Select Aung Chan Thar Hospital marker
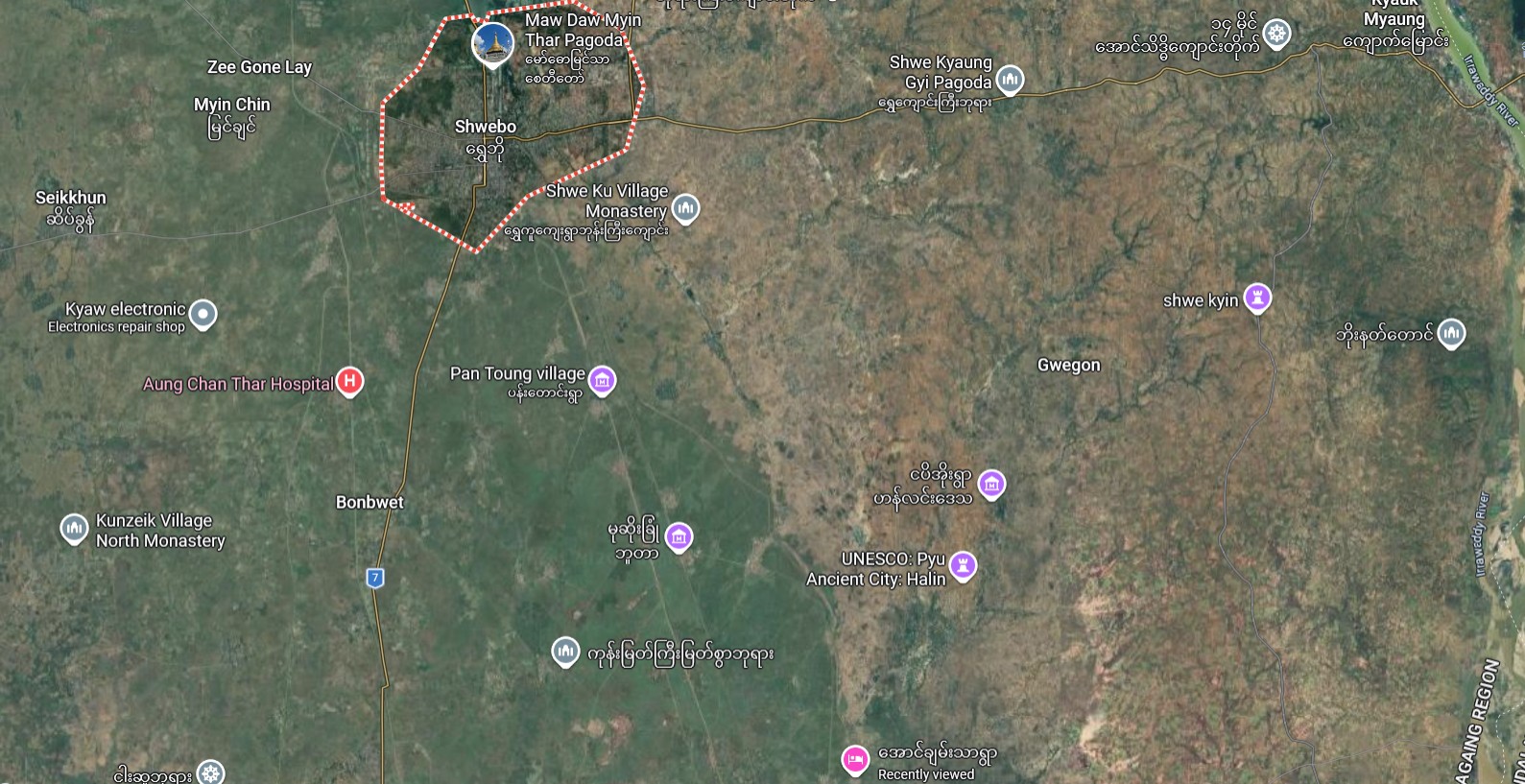The width and height of the screenshot is (1525, 784). click(x=350, y=381)
